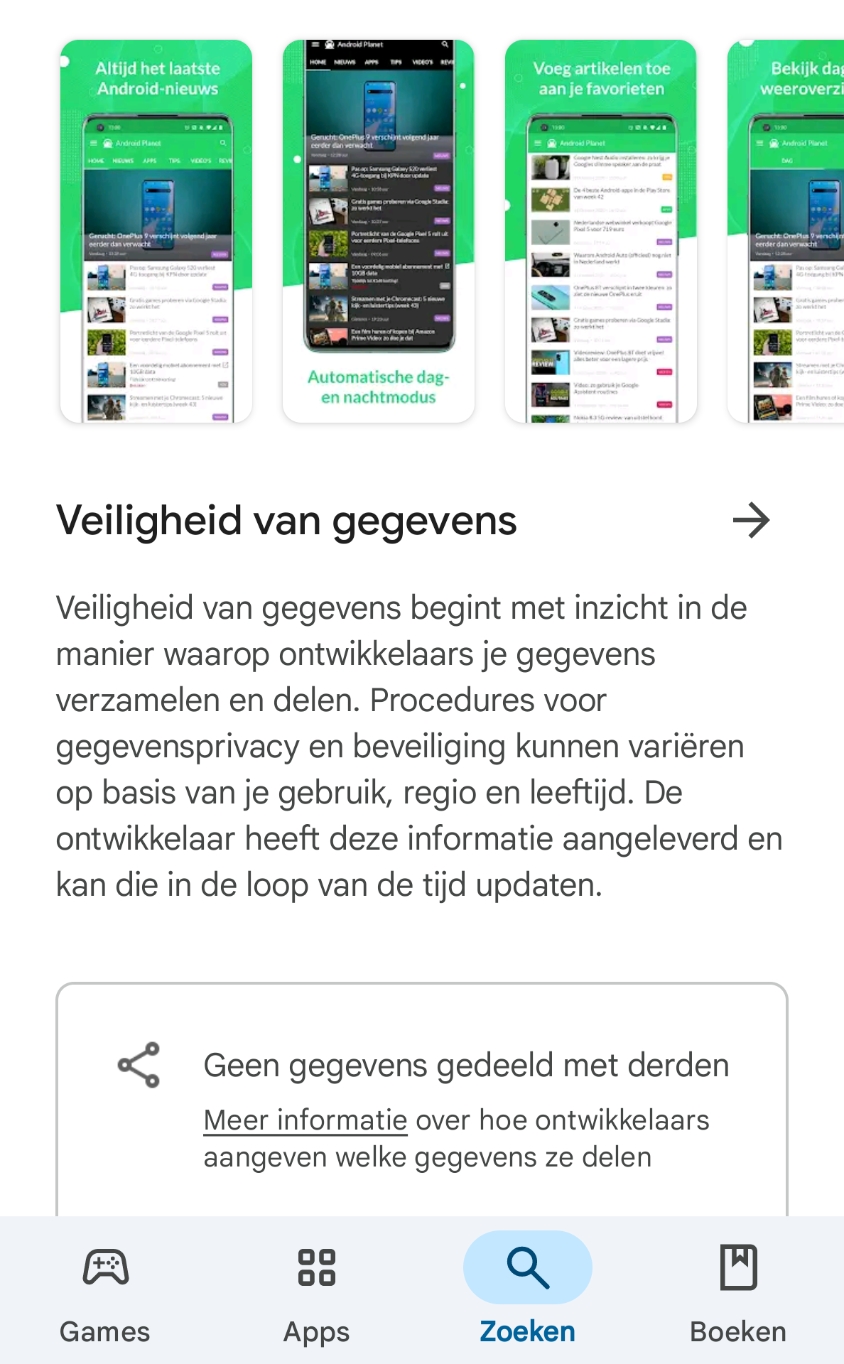
Task: Open the Meer informatie link
Action: pyautogui.click(x=305, y=1120)
